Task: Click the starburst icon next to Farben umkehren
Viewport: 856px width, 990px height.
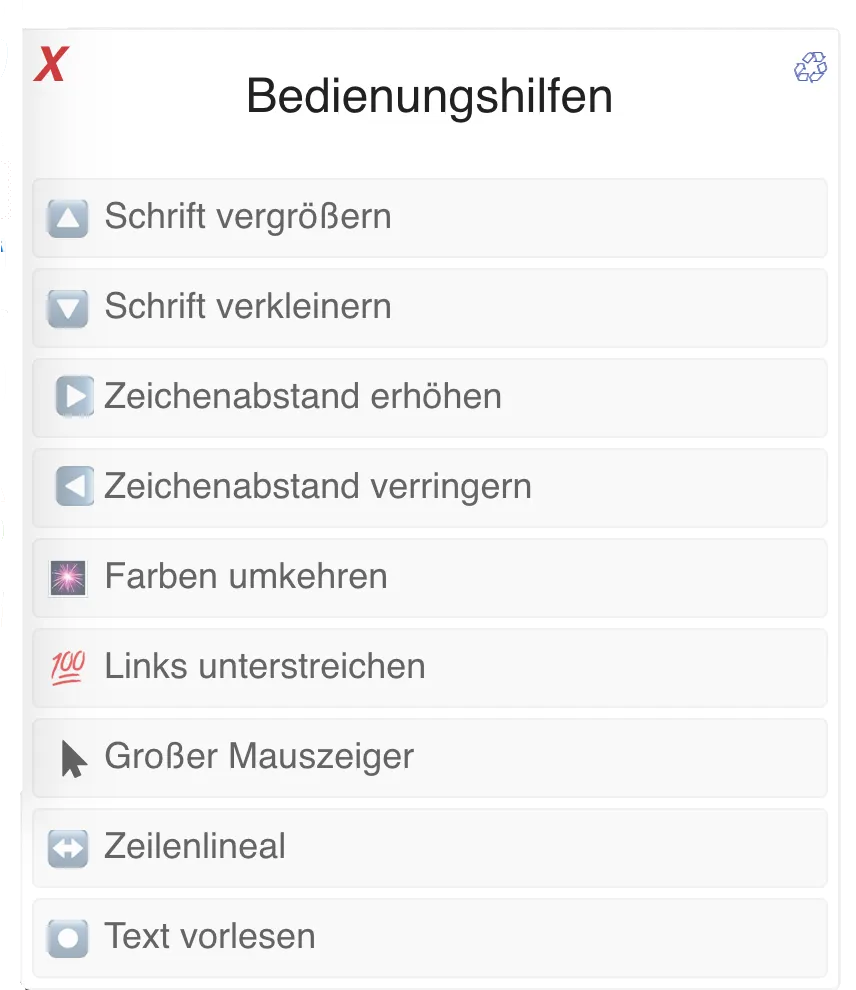Action: (66, 577)
